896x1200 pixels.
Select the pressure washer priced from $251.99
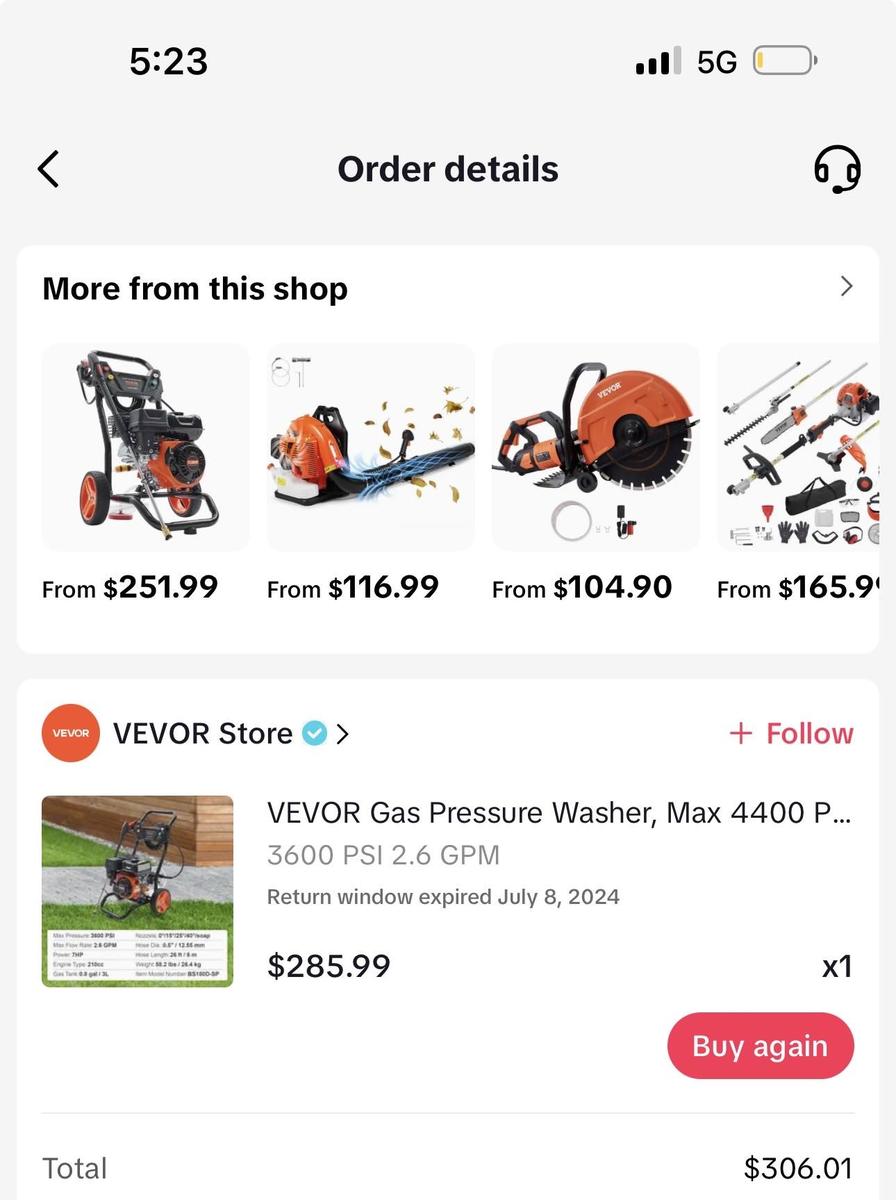(x=144, y=447)
